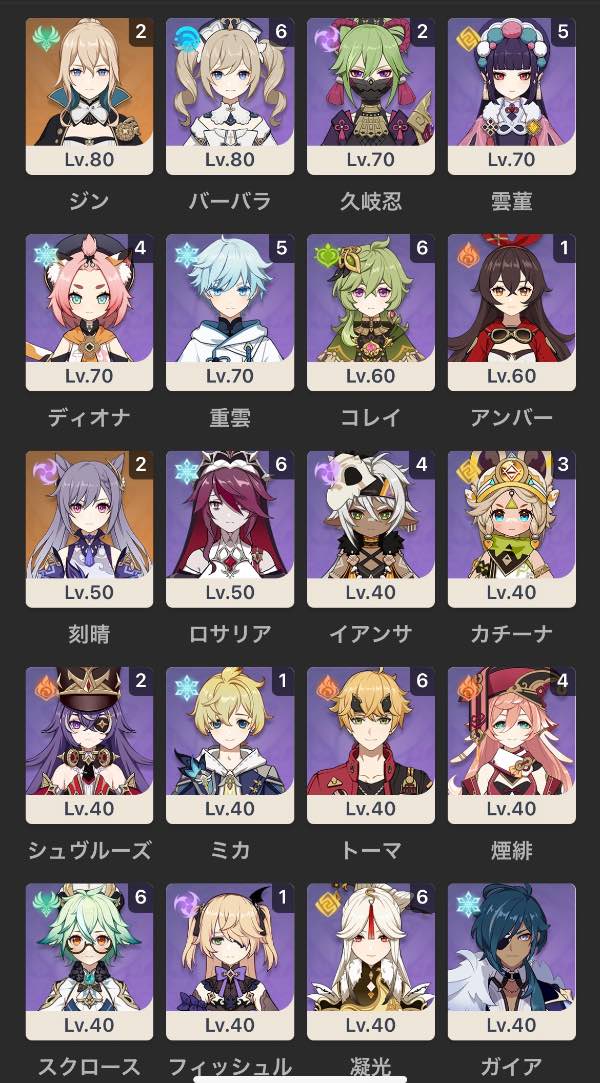This screenshot has height=1083, width=600.
Task: View カチーナ's character card
Action: point(511,528)
